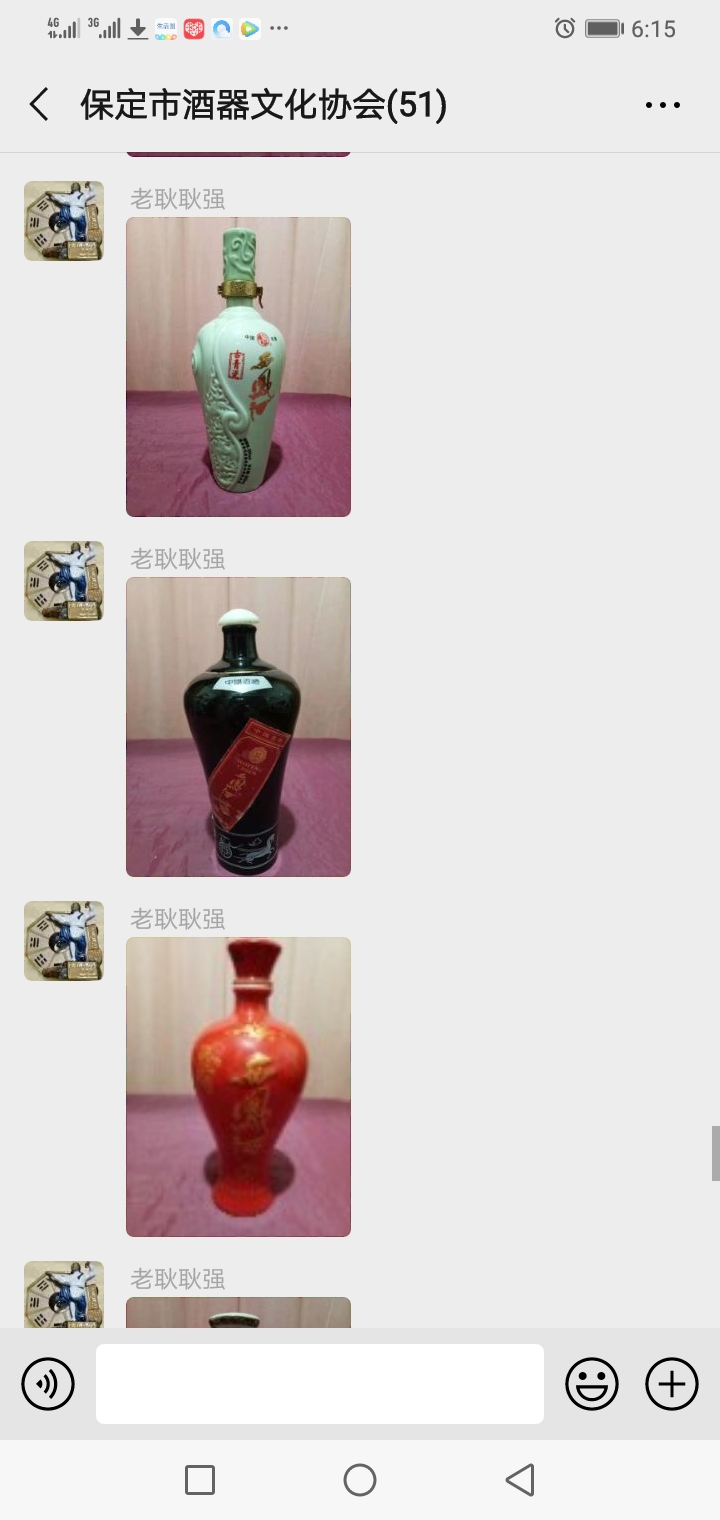The width and height of the screenshot is (720, 1520).
Task: Open the emoji picker
Action: coord(592,1384)
